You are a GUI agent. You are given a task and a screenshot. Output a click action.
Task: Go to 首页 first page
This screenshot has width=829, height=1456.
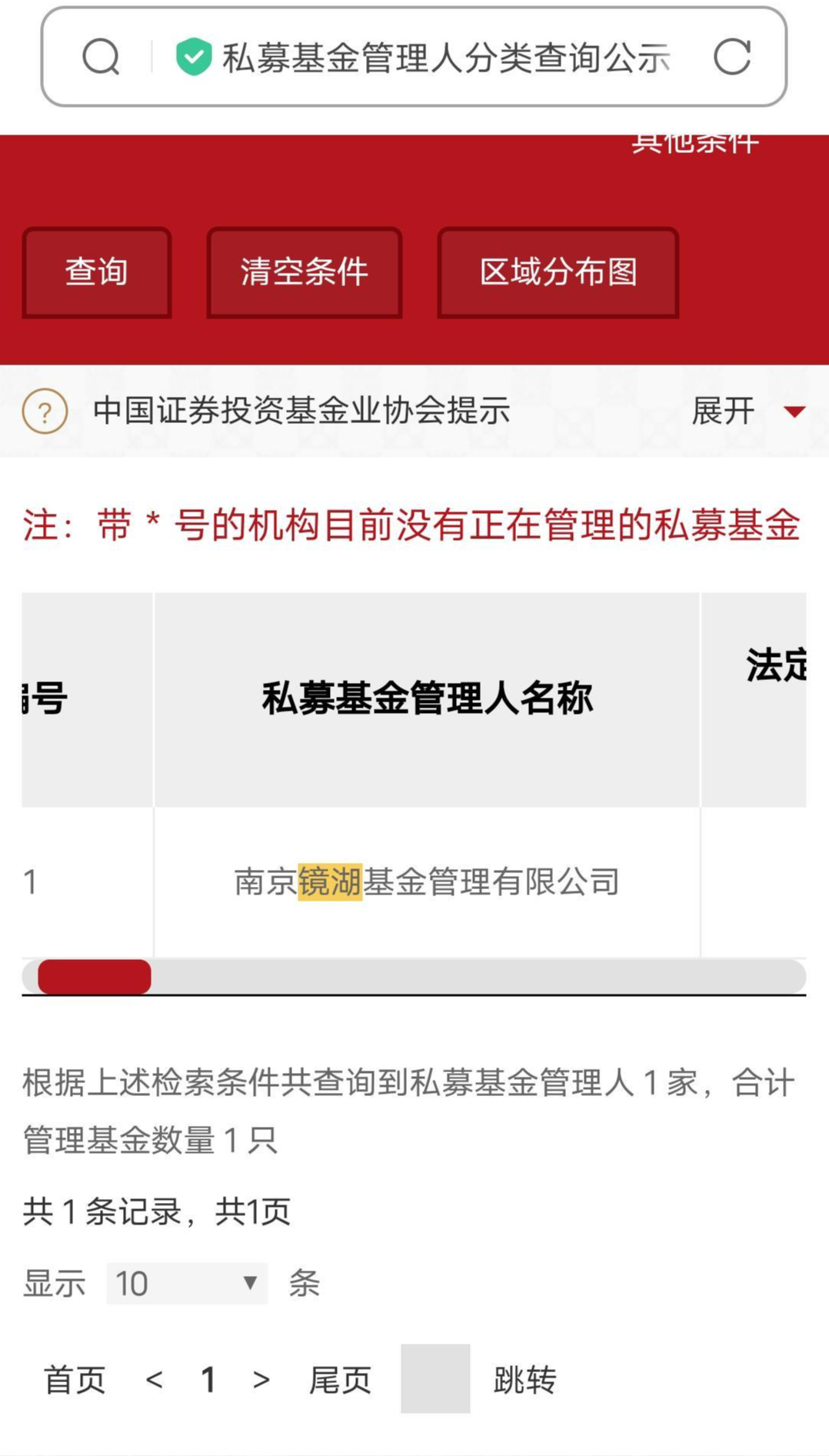[75, 1380]
